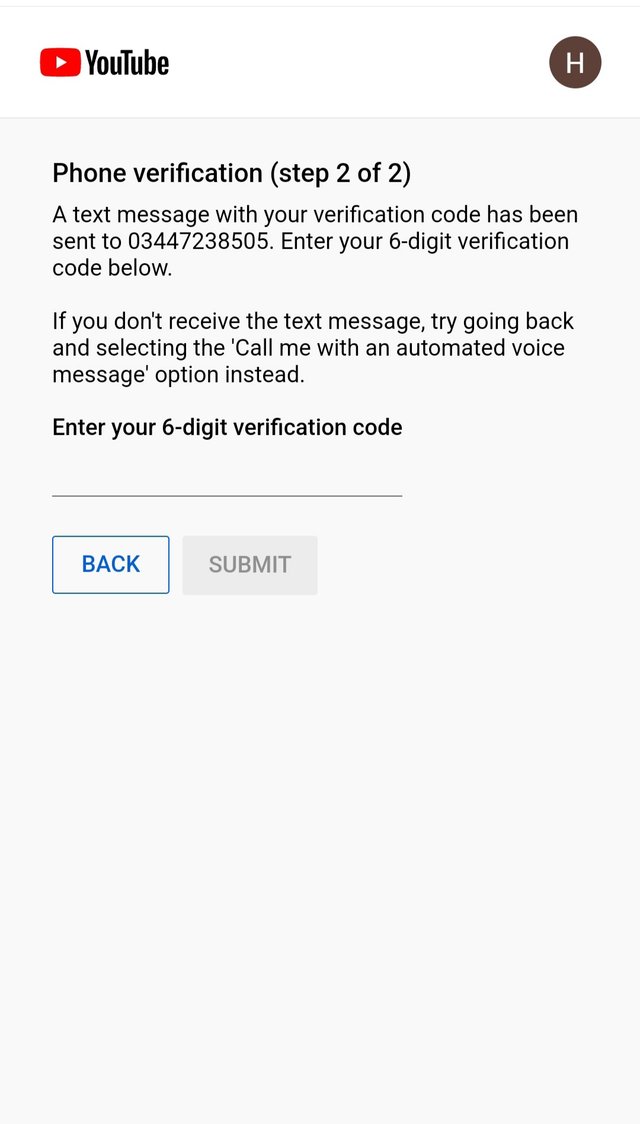Viewport: 640px width, 1124px height.
Task: Tap the YouTube logo to go home
Action: click(x=105, y=63)
